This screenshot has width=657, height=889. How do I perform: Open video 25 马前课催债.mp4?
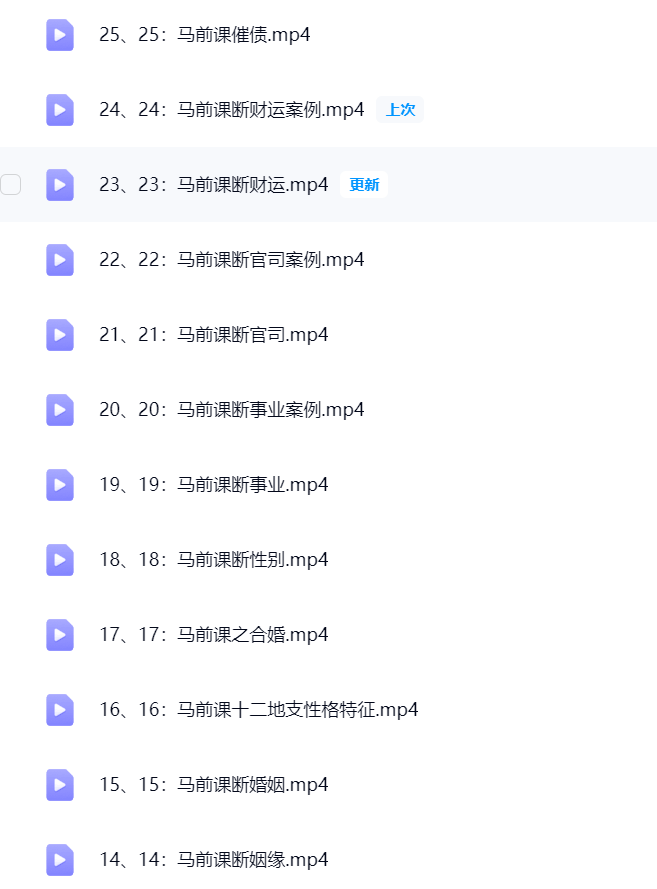(204, 35)
